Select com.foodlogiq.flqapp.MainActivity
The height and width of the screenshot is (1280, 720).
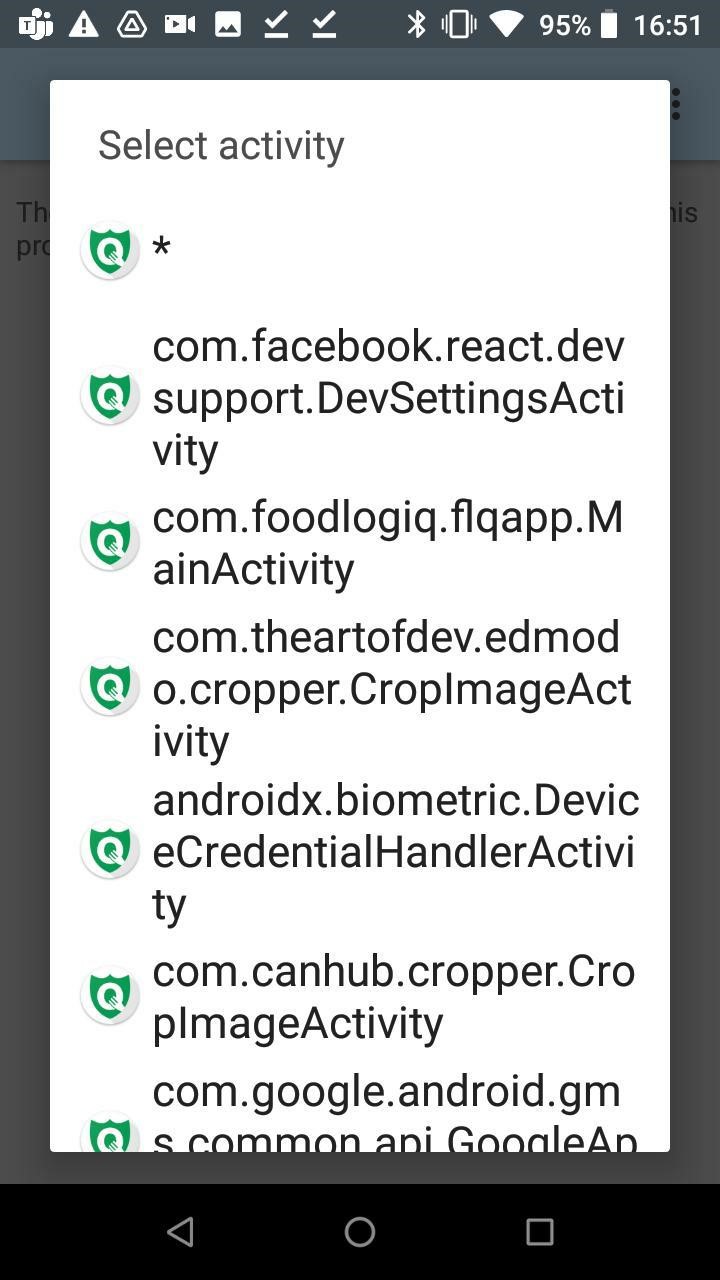(x=360, y=542)
